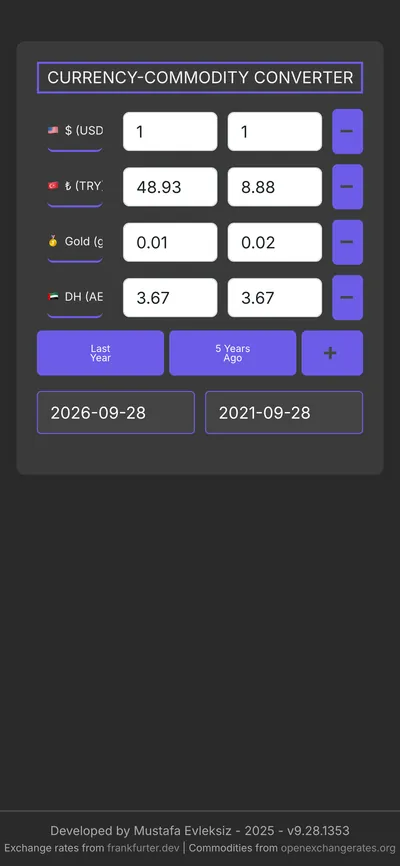The image size is (400, 866).
Task: Open the openexchangerates.org link
Action: [338, 848]
